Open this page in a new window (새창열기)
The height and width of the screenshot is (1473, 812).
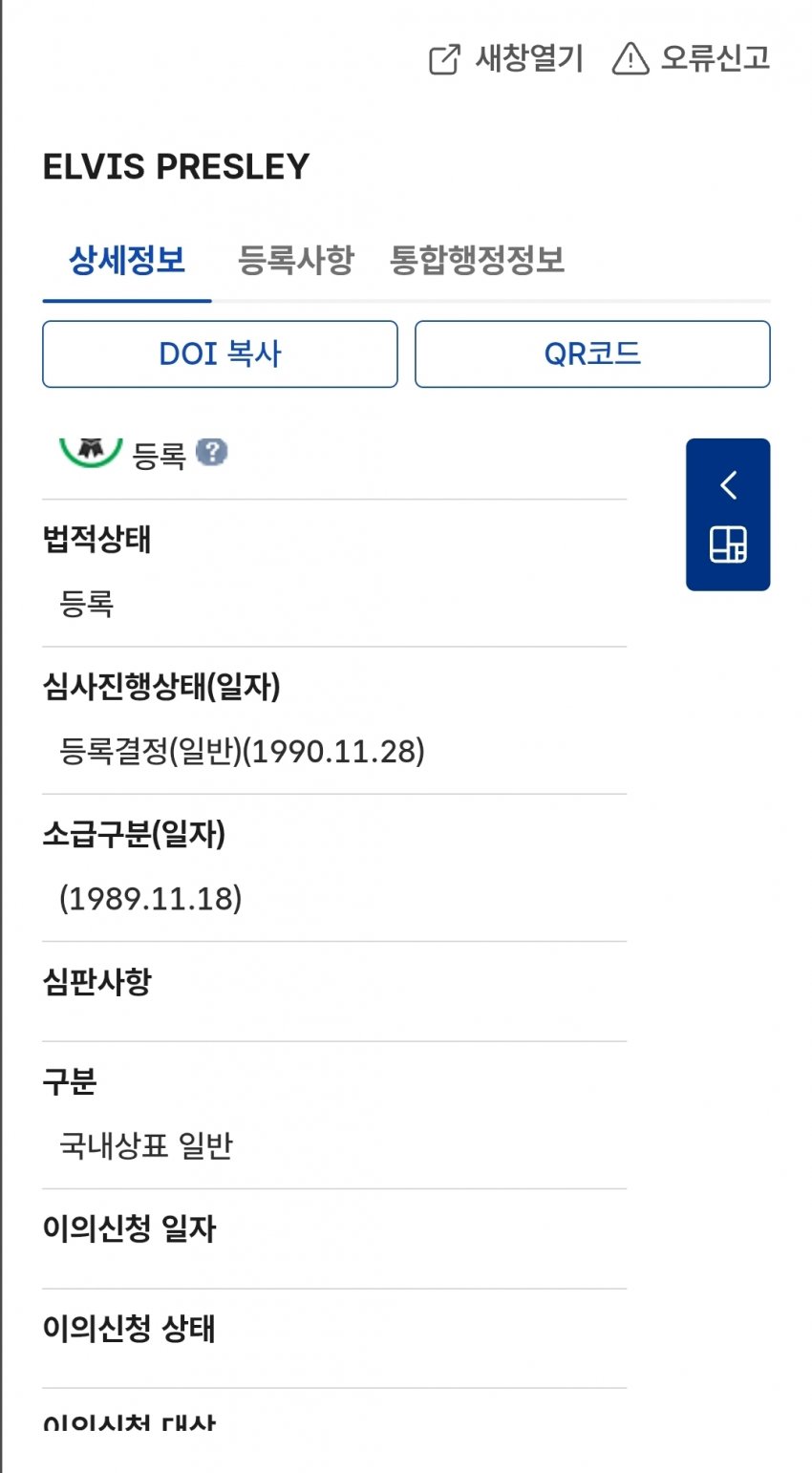[506, 59]
